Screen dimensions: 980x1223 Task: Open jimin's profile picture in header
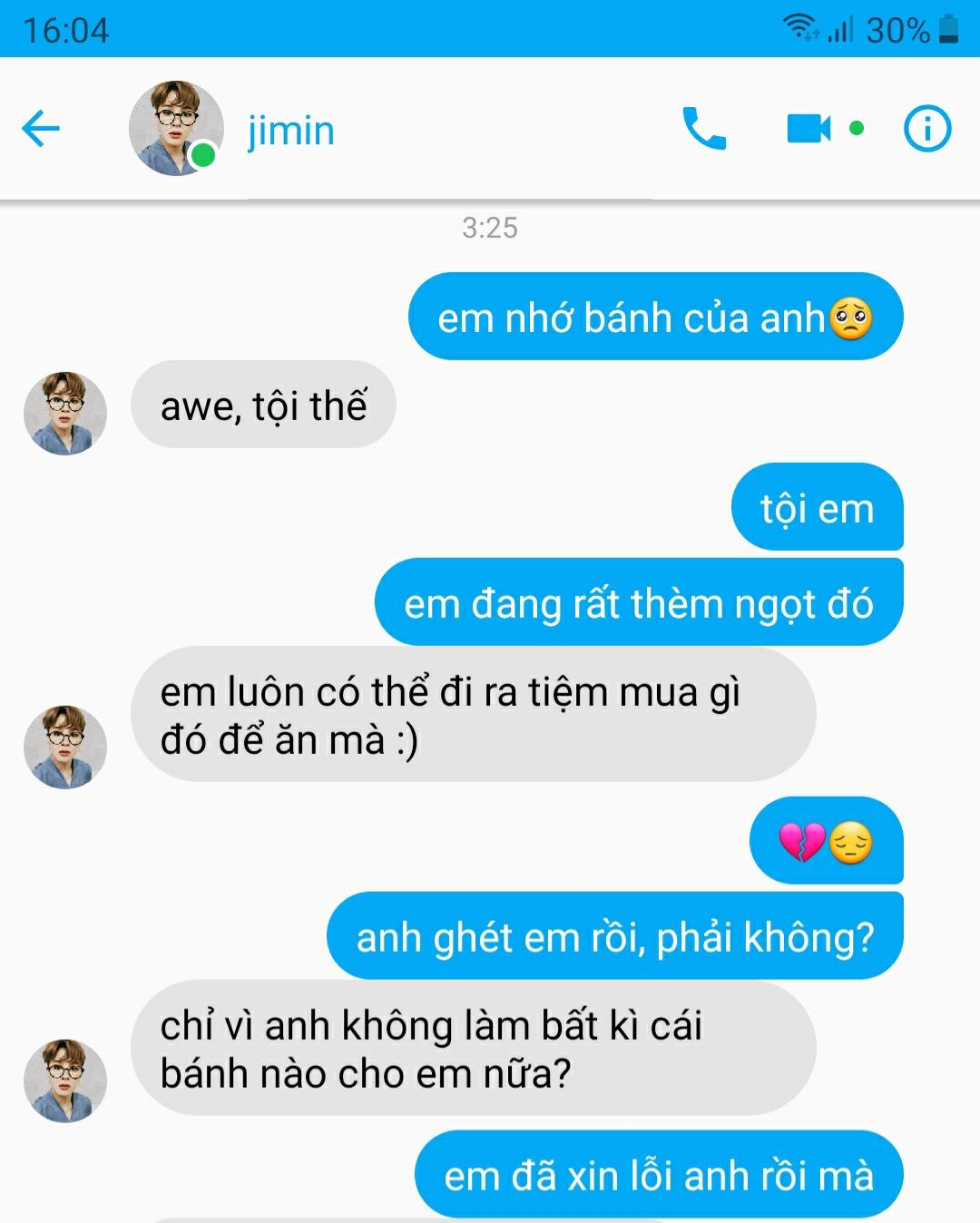tap(175, 128)
